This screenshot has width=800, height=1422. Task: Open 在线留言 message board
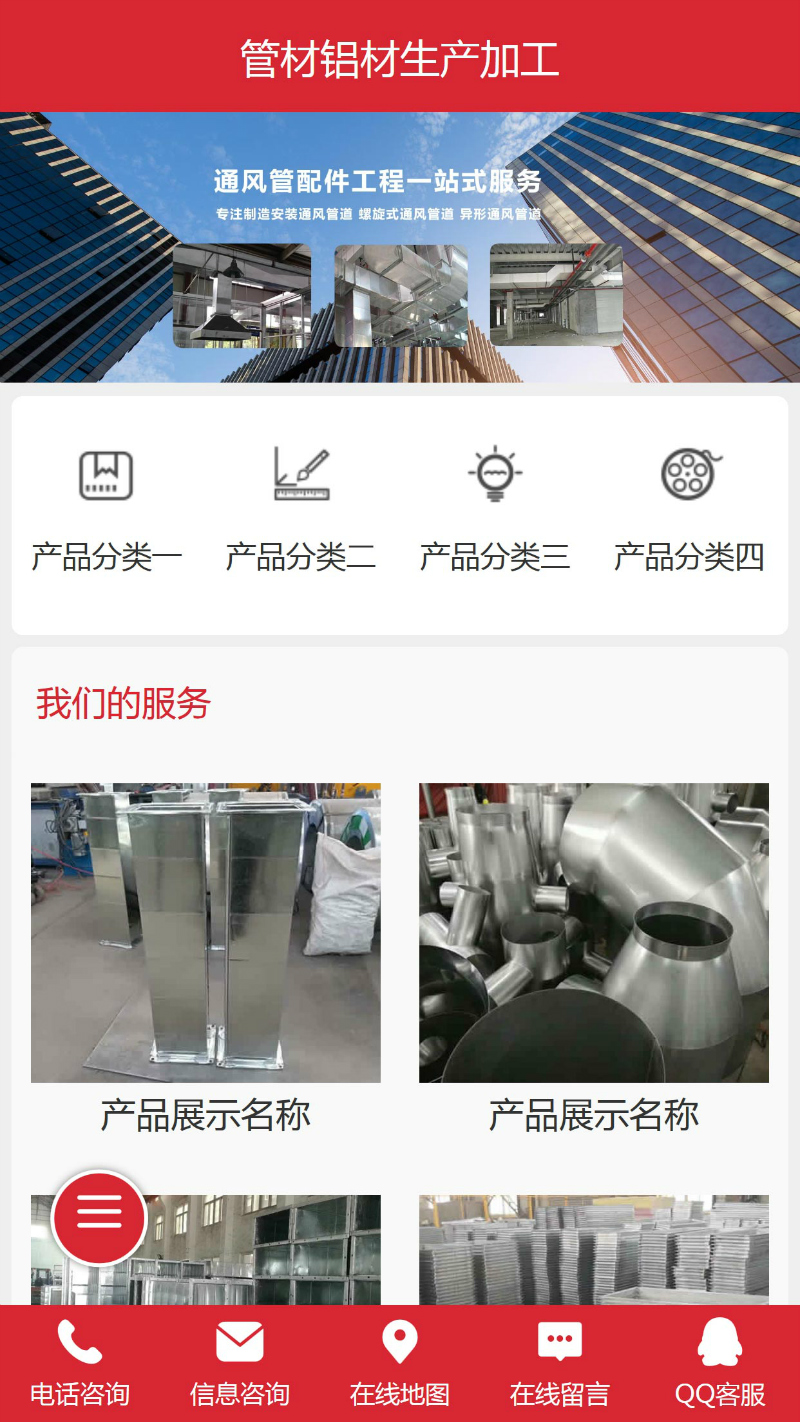coord(560,1363)
